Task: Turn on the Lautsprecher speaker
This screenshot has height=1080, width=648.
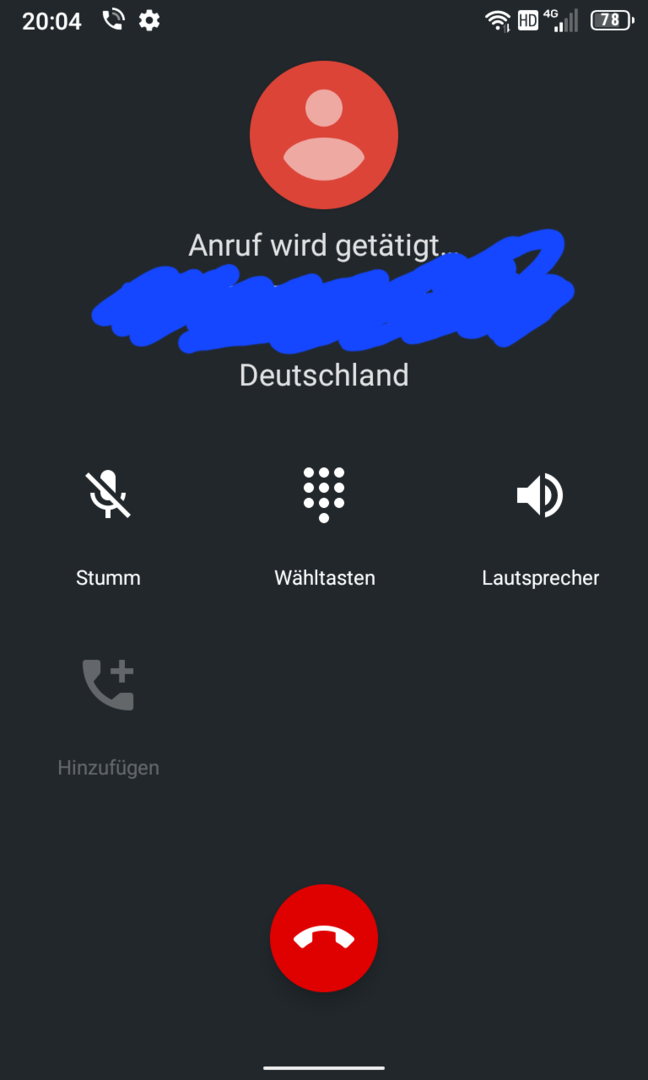Action: click(x=540, y=495)
